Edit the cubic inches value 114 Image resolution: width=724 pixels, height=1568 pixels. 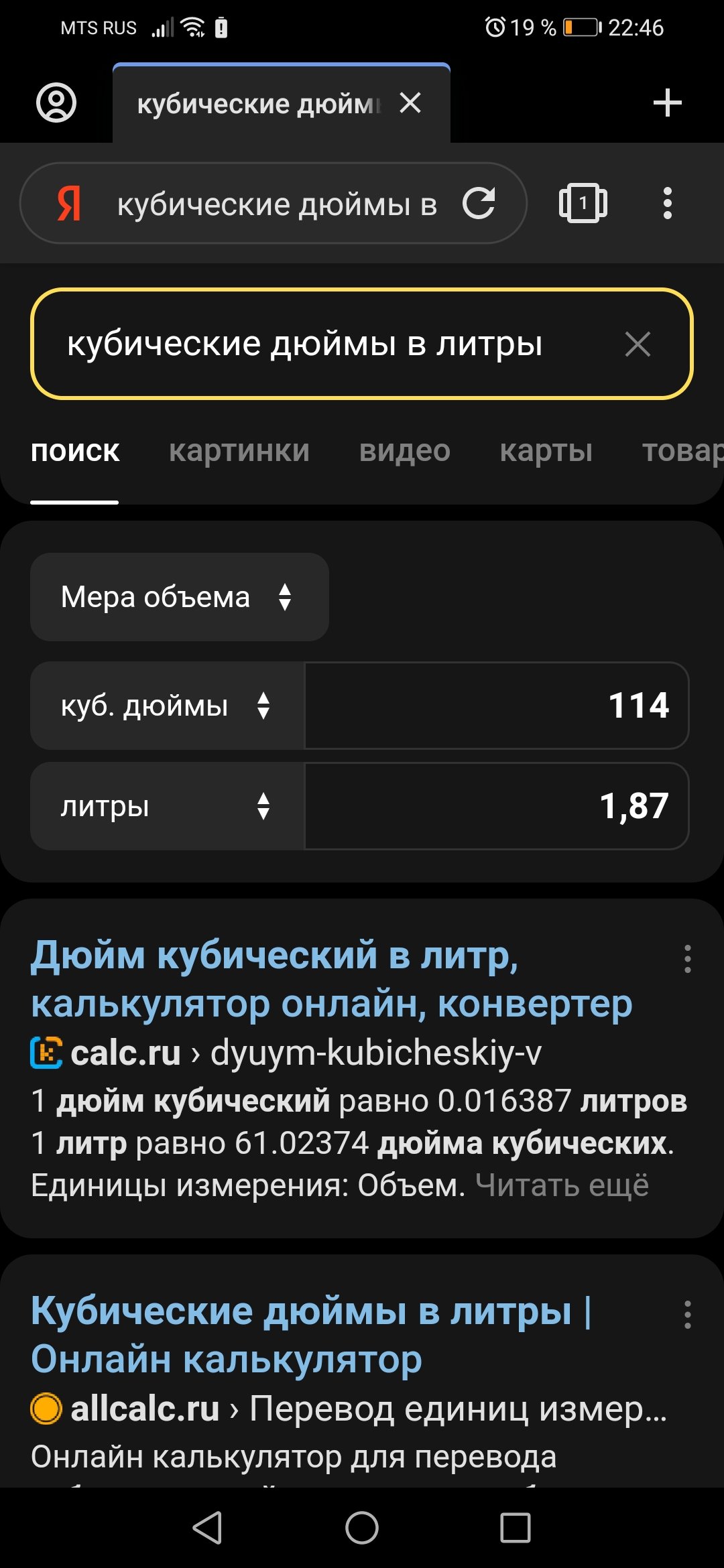tap(497, 706)
